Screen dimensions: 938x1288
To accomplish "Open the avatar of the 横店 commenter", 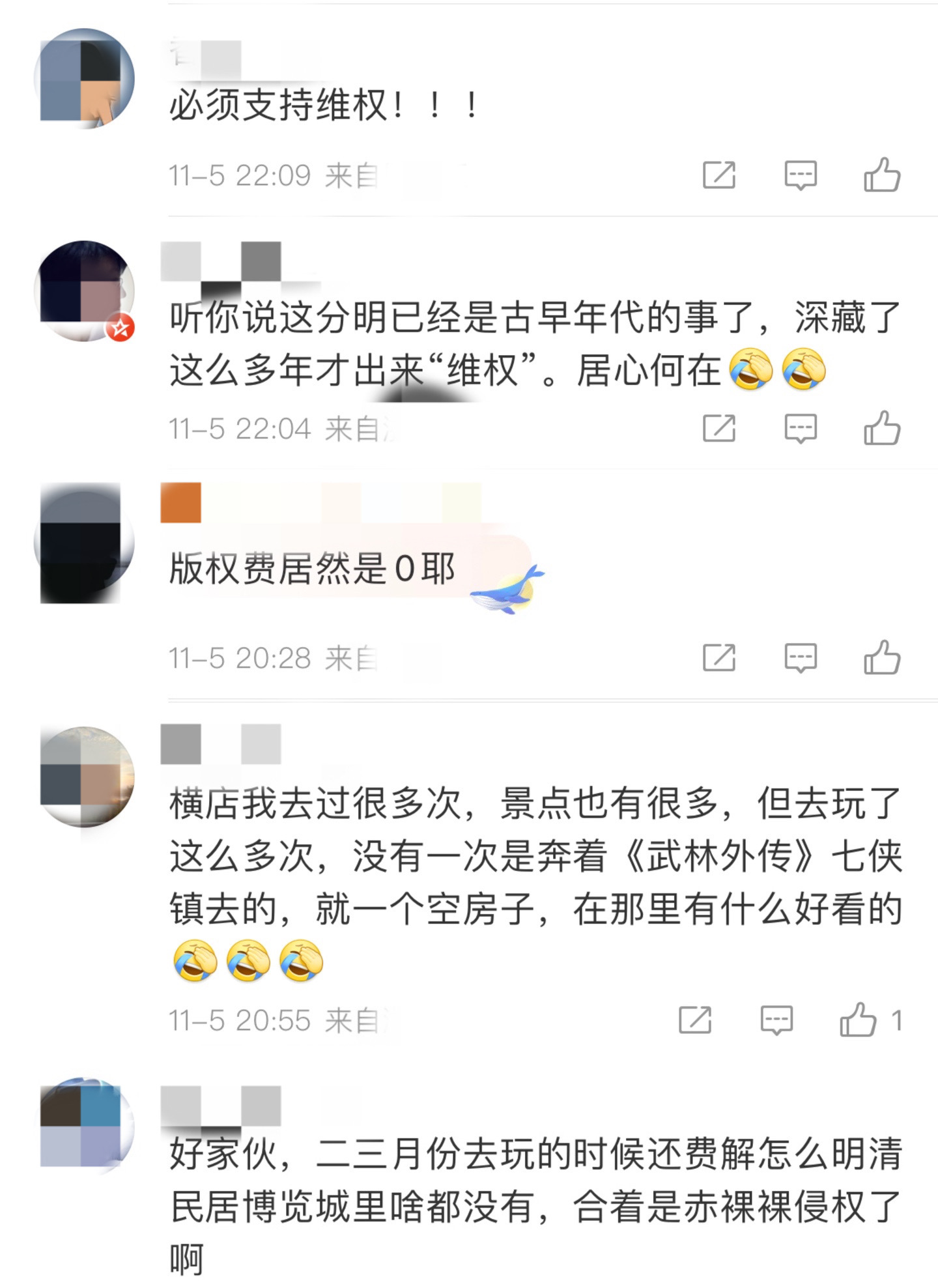I will (83, 777).
